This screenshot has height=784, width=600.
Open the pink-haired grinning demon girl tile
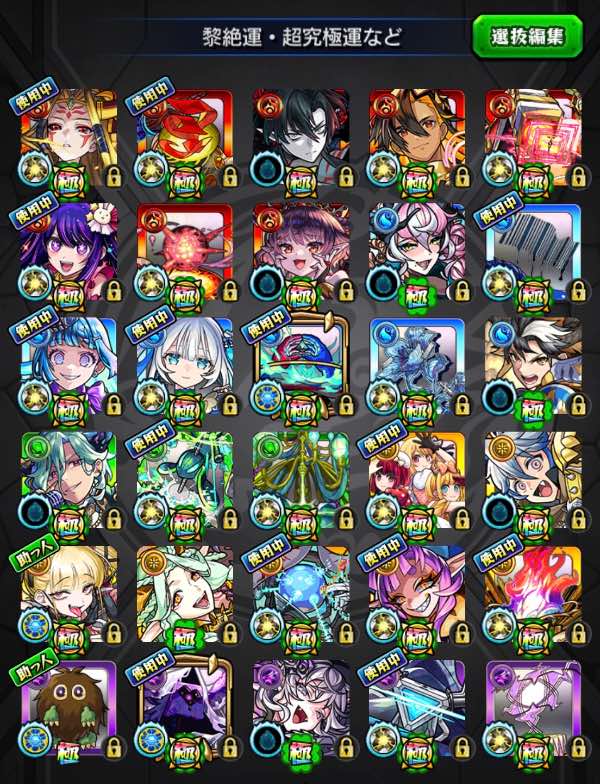(417, 594)
